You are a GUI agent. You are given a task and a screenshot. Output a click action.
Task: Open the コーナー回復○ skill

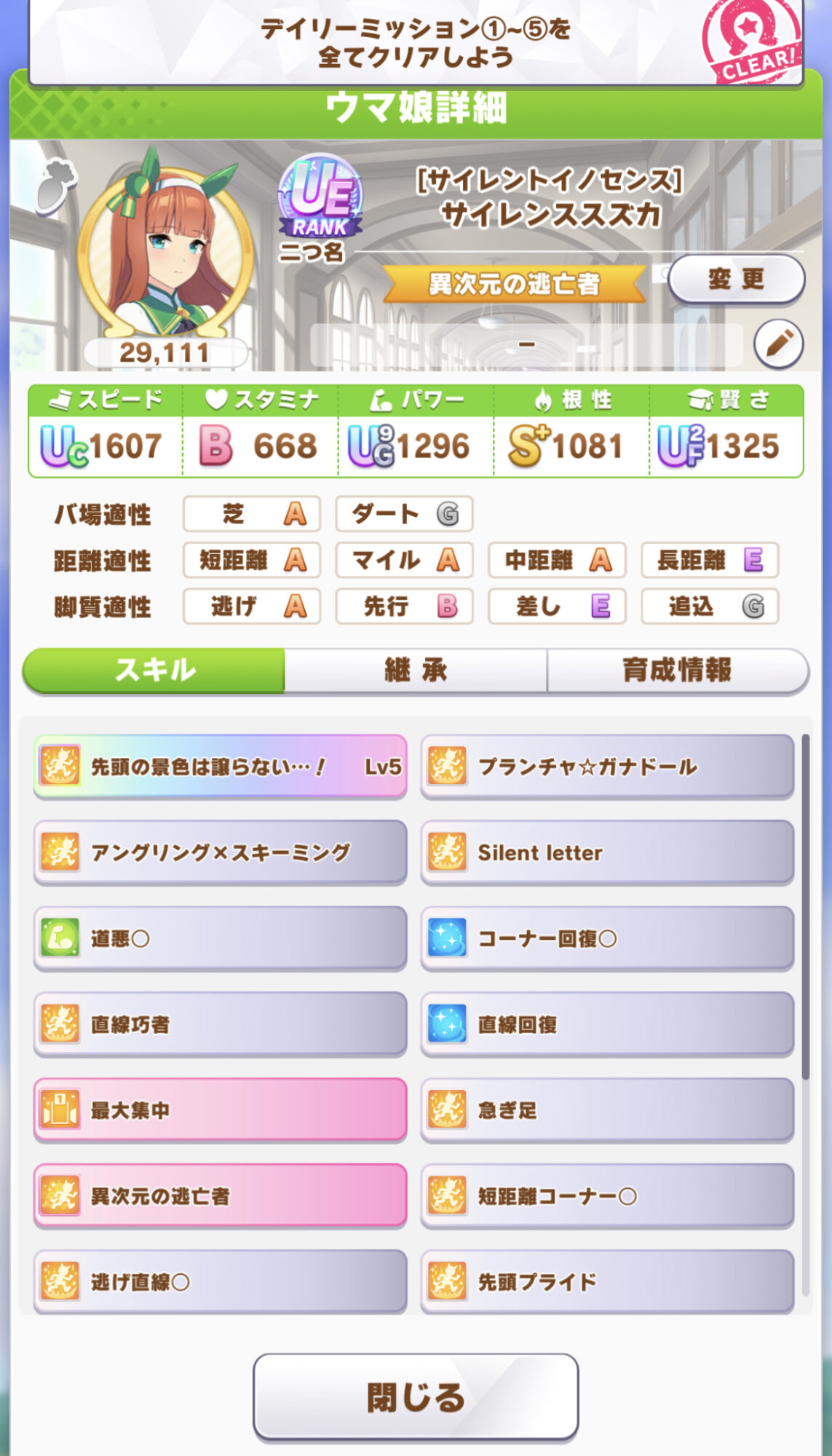607,938
